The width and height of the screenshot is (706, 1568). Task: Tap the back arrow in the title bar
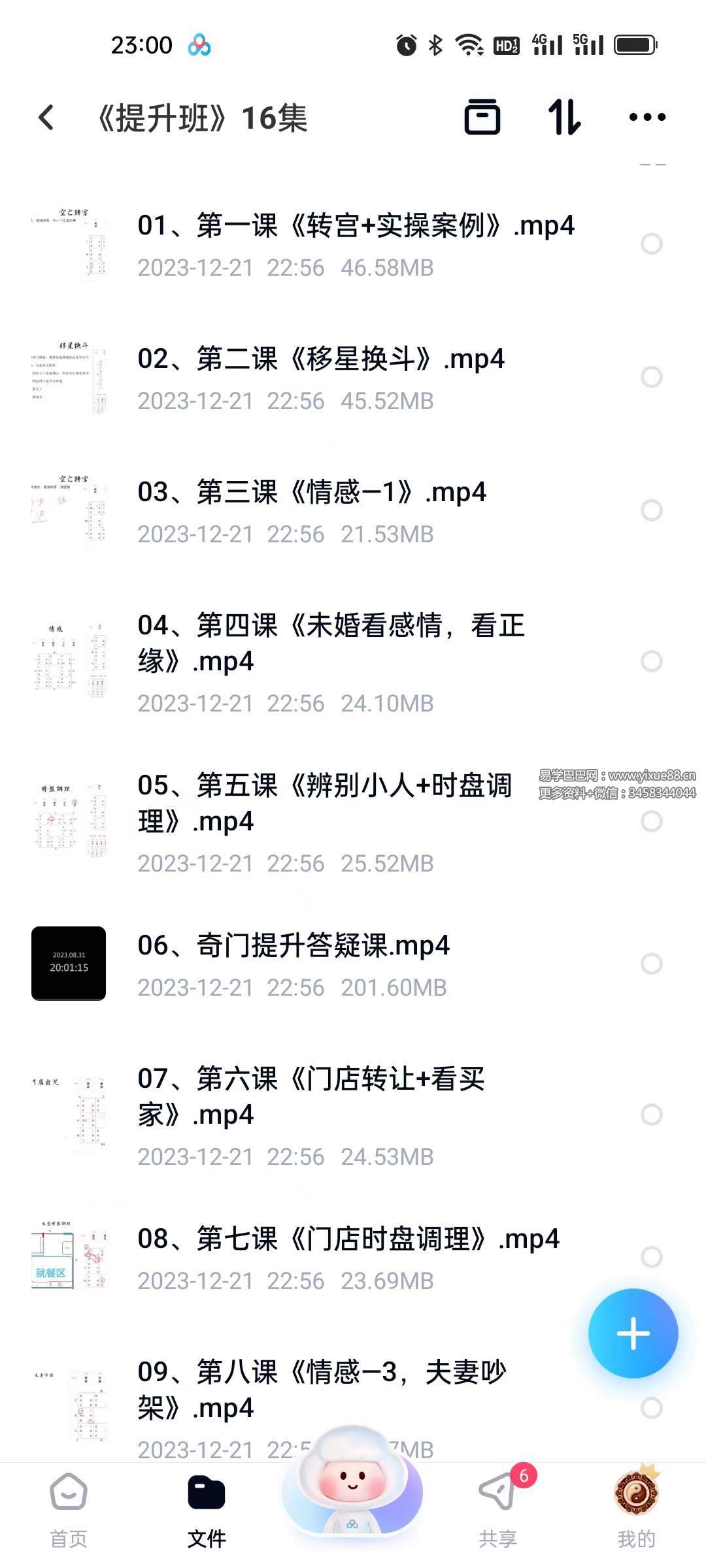[x=46, y=118]
